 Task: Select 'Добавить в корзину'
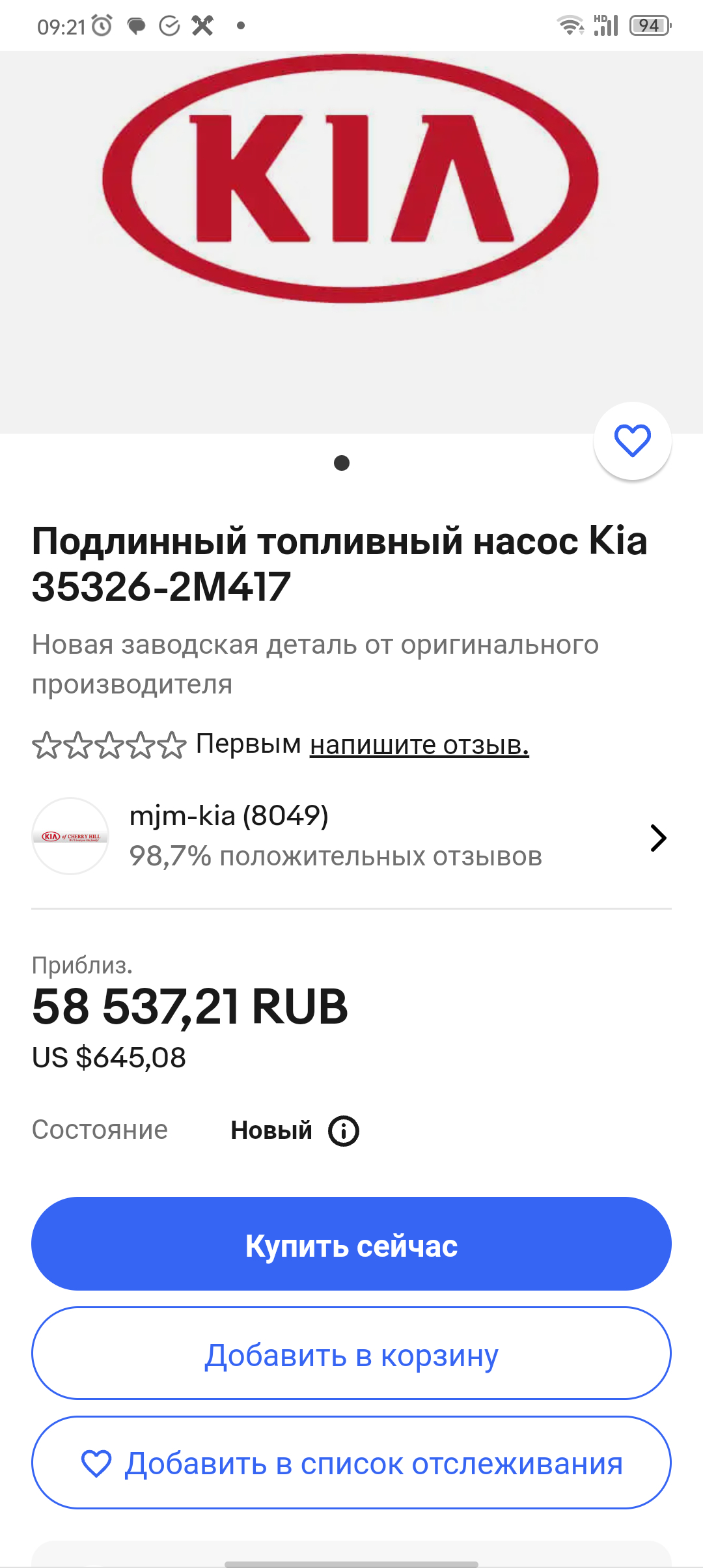pos(351,1354)
